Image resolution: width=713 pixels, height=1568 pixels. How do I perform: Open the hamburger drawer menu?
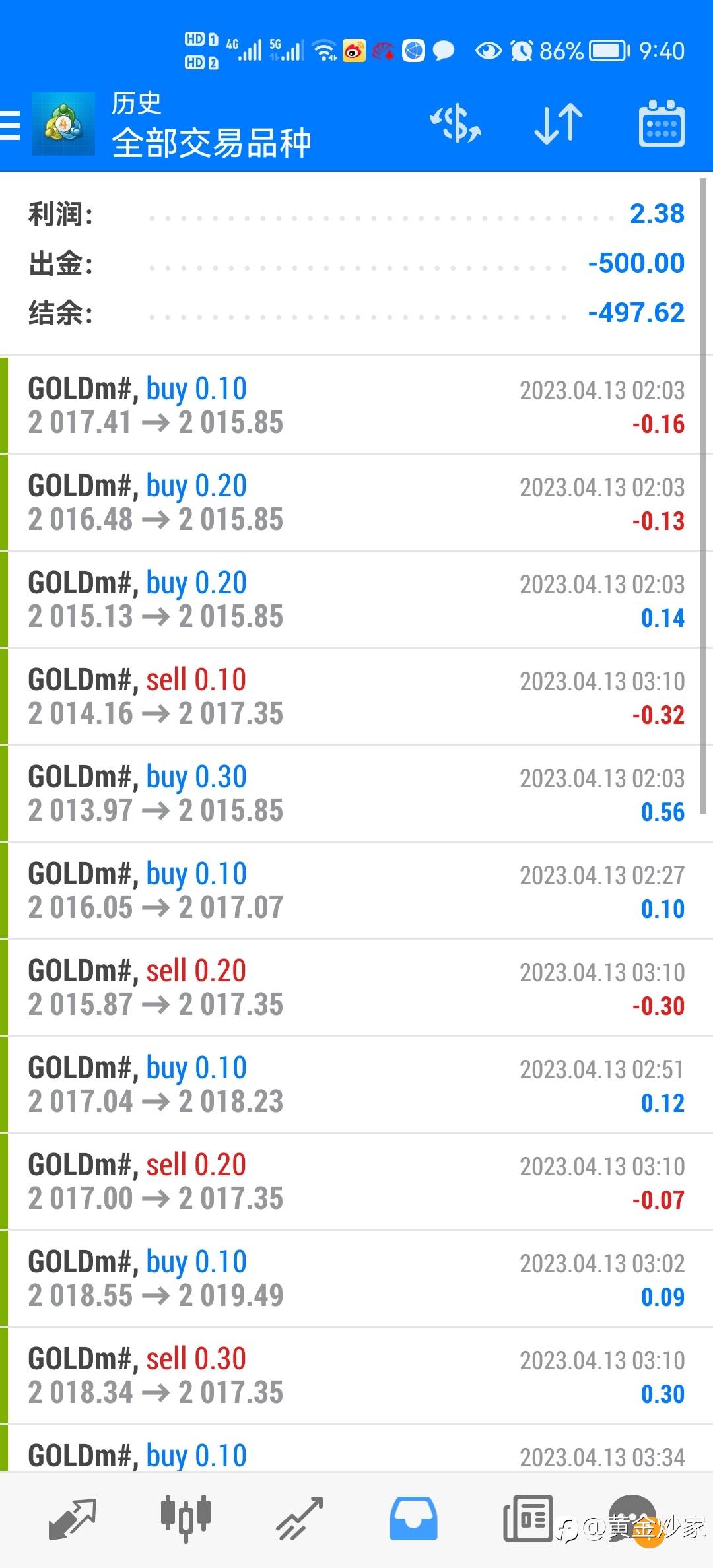tap(11, 125)
